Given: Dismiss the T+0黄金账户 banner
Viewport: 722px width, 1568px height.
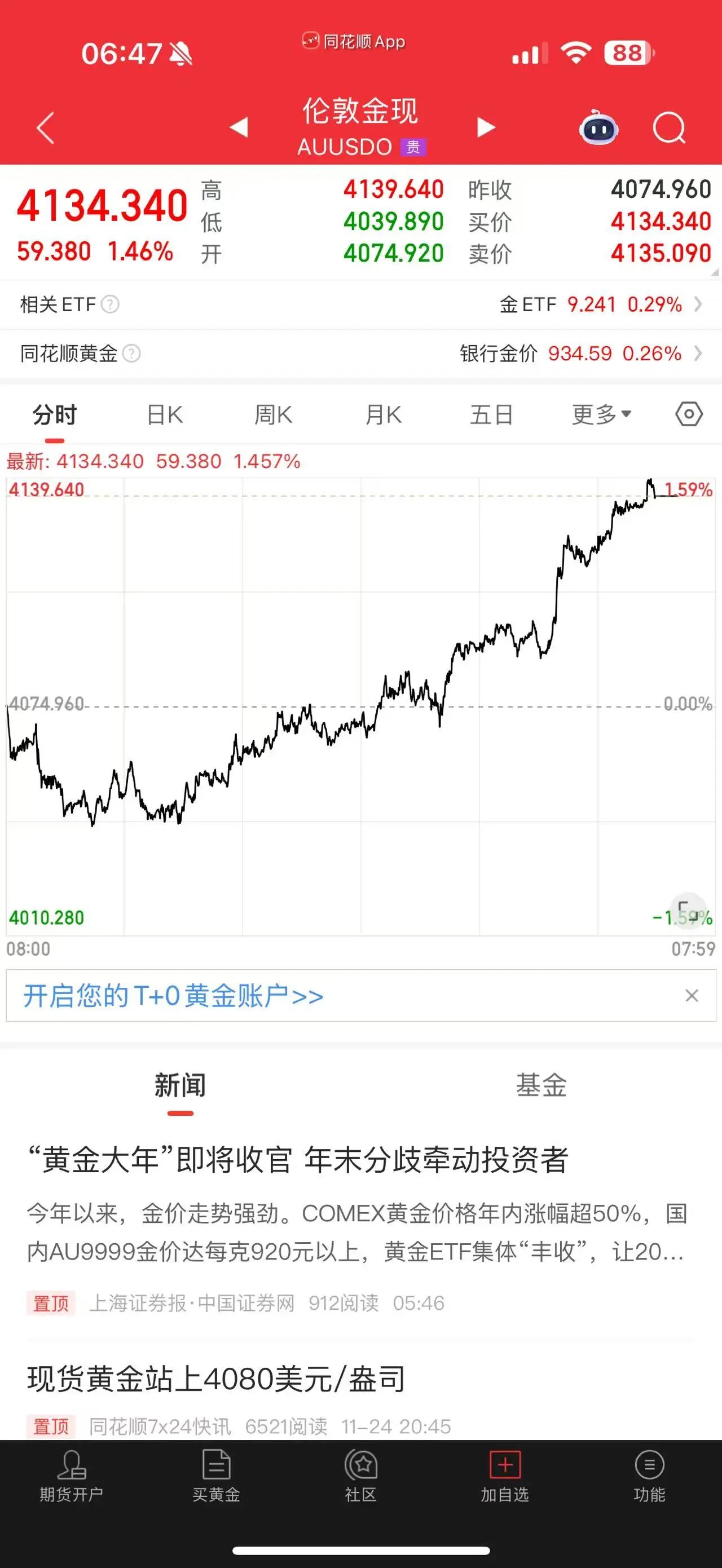Looking at the screenshot, I should click(692, 996).
